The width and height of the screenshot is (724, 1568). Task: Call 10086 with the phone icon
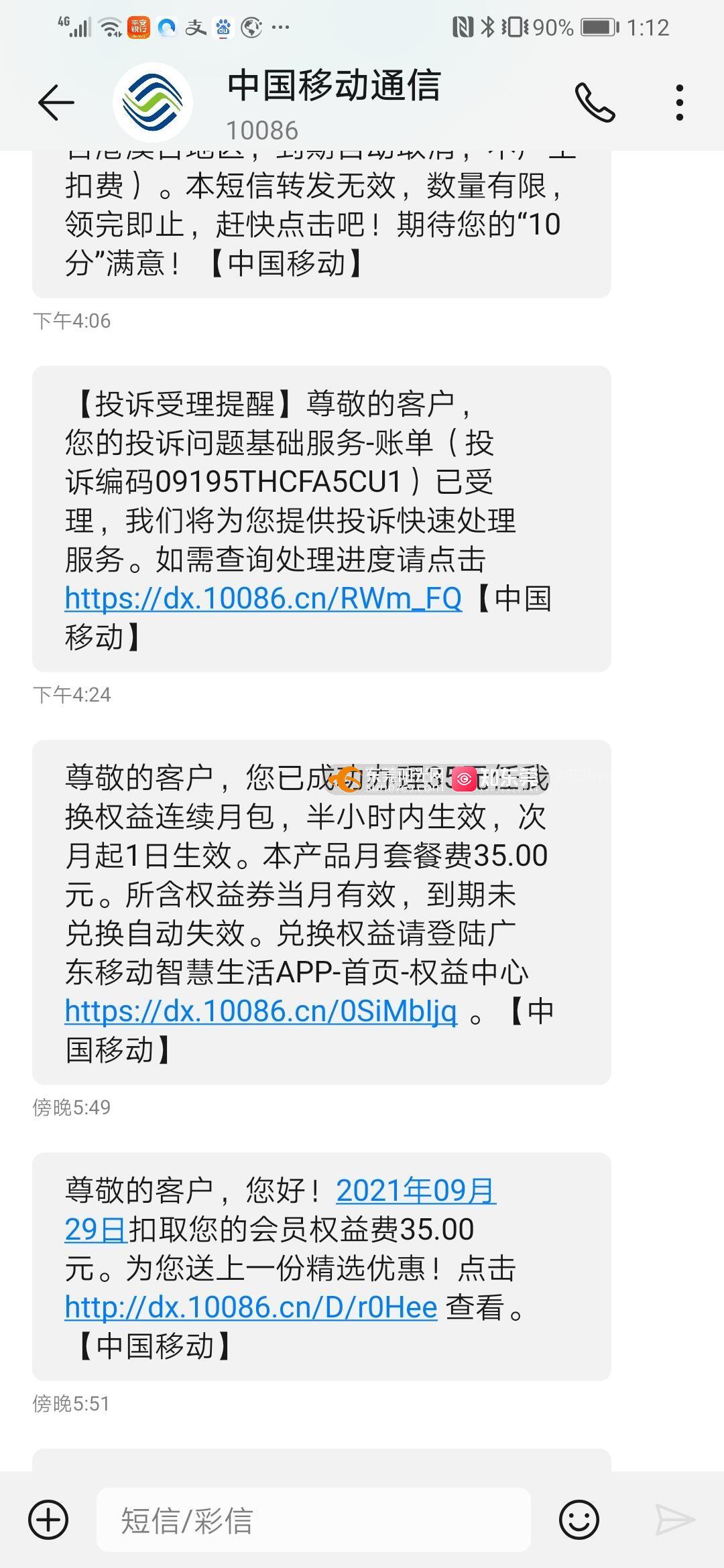(595, 103)
